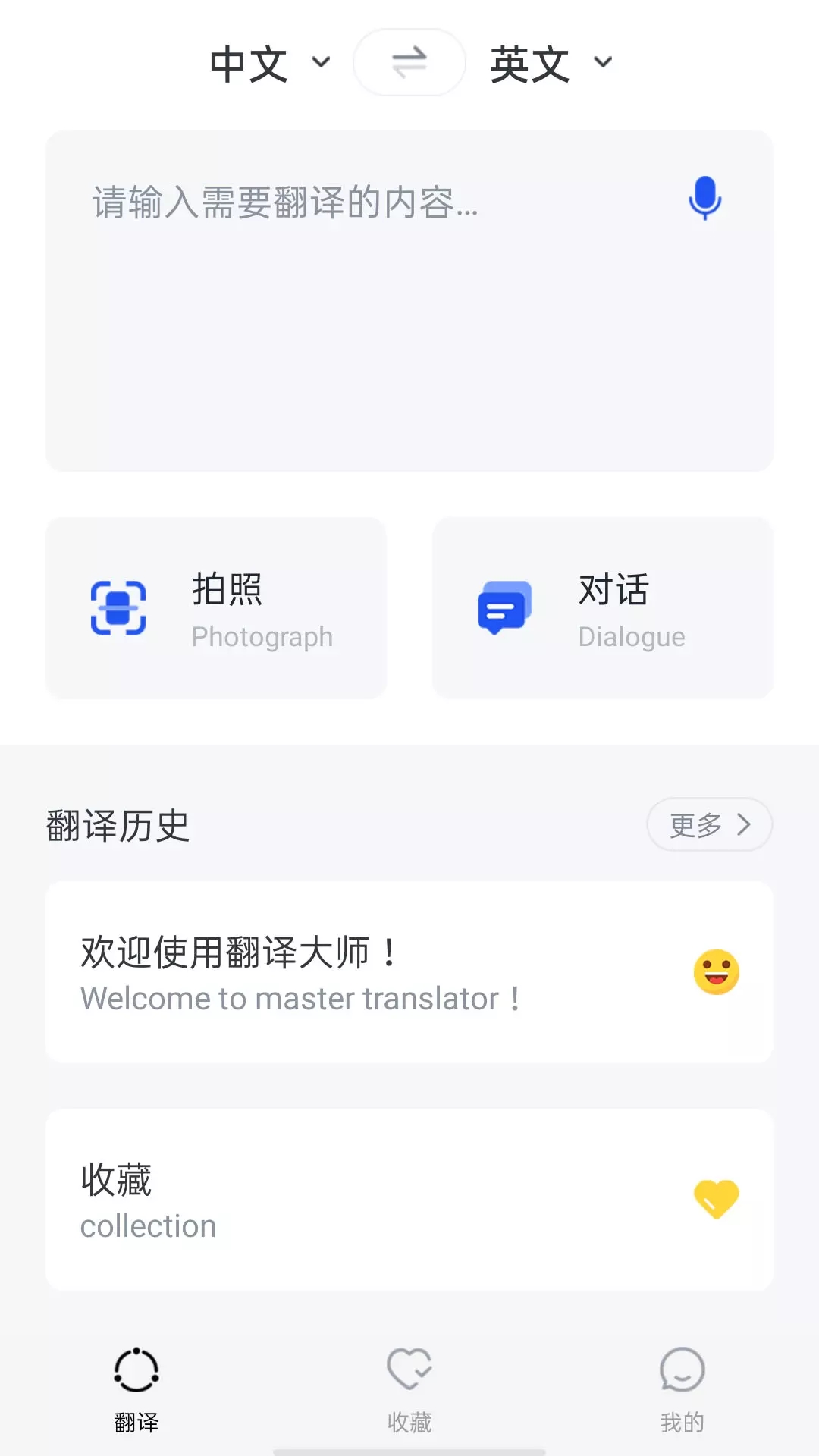Tap the microphone icon to speak input
This screenshot has width=819, height=1456.
point(704,199)
